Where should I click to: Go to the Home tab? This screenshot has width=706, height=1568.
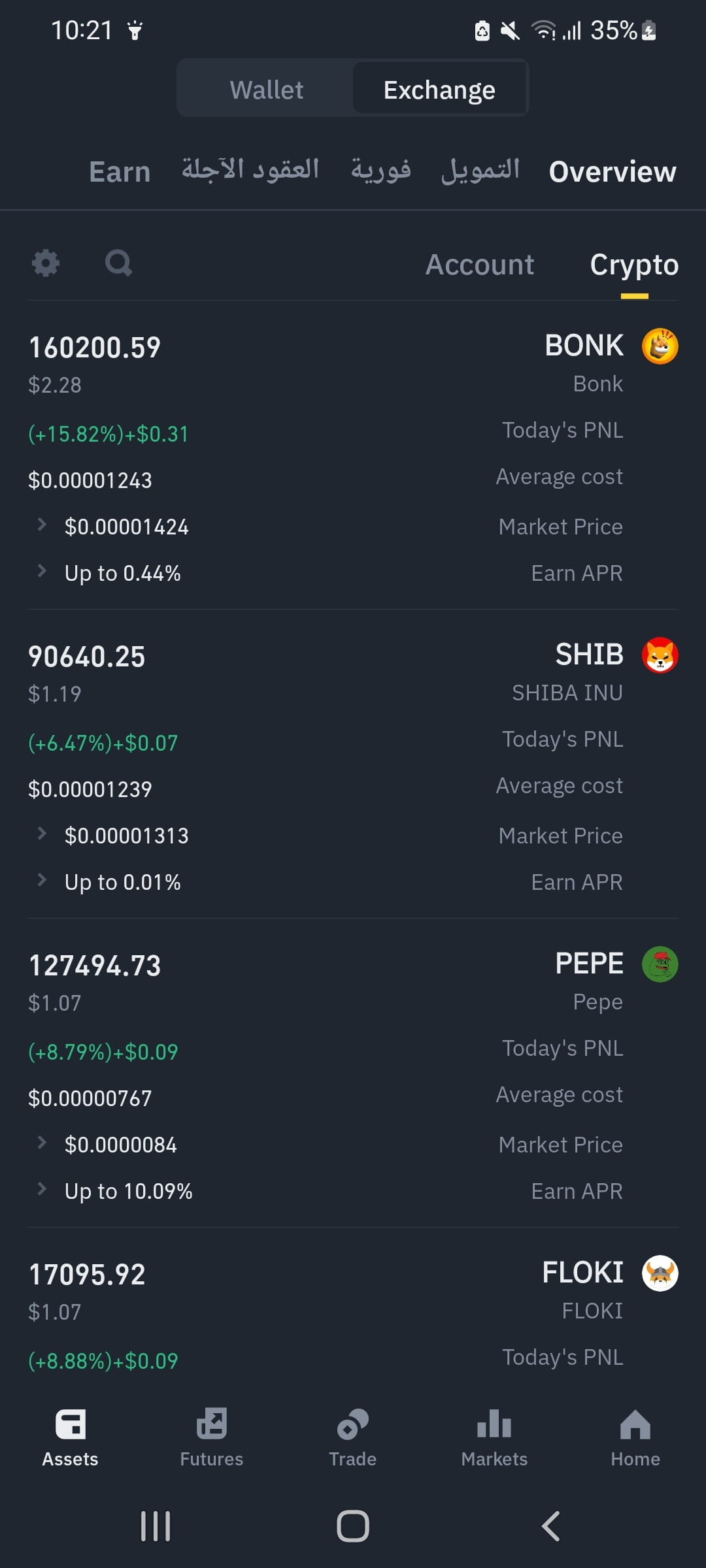(x=635, y=1437)
